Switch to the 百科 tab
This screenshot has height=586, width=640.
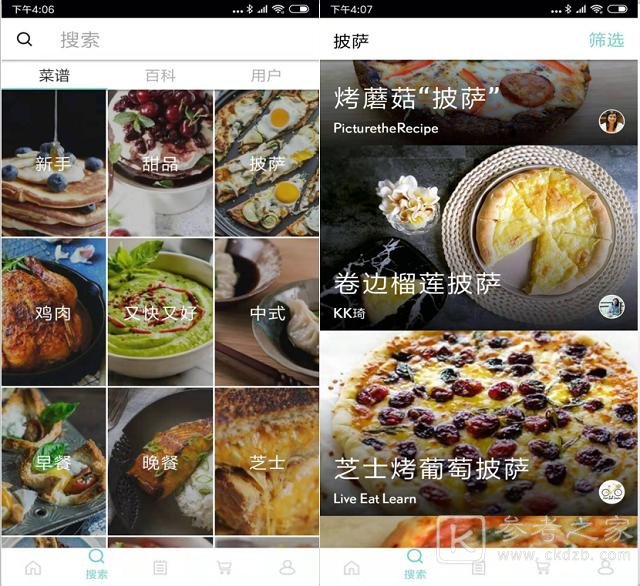(160, 75)
